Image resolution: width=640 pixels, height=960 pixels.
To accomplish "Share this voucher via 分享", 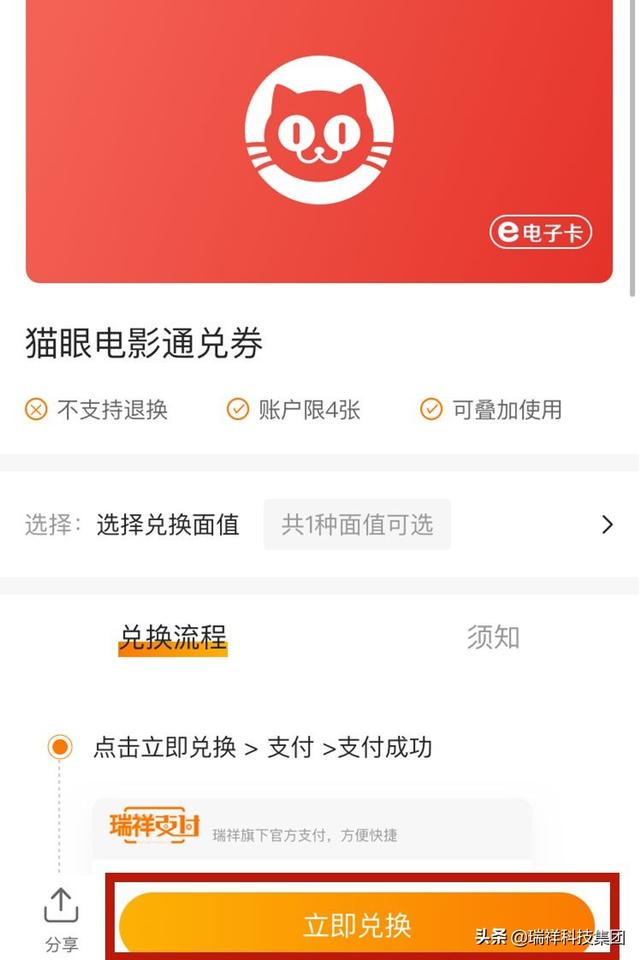I will [x=61, y=918].
